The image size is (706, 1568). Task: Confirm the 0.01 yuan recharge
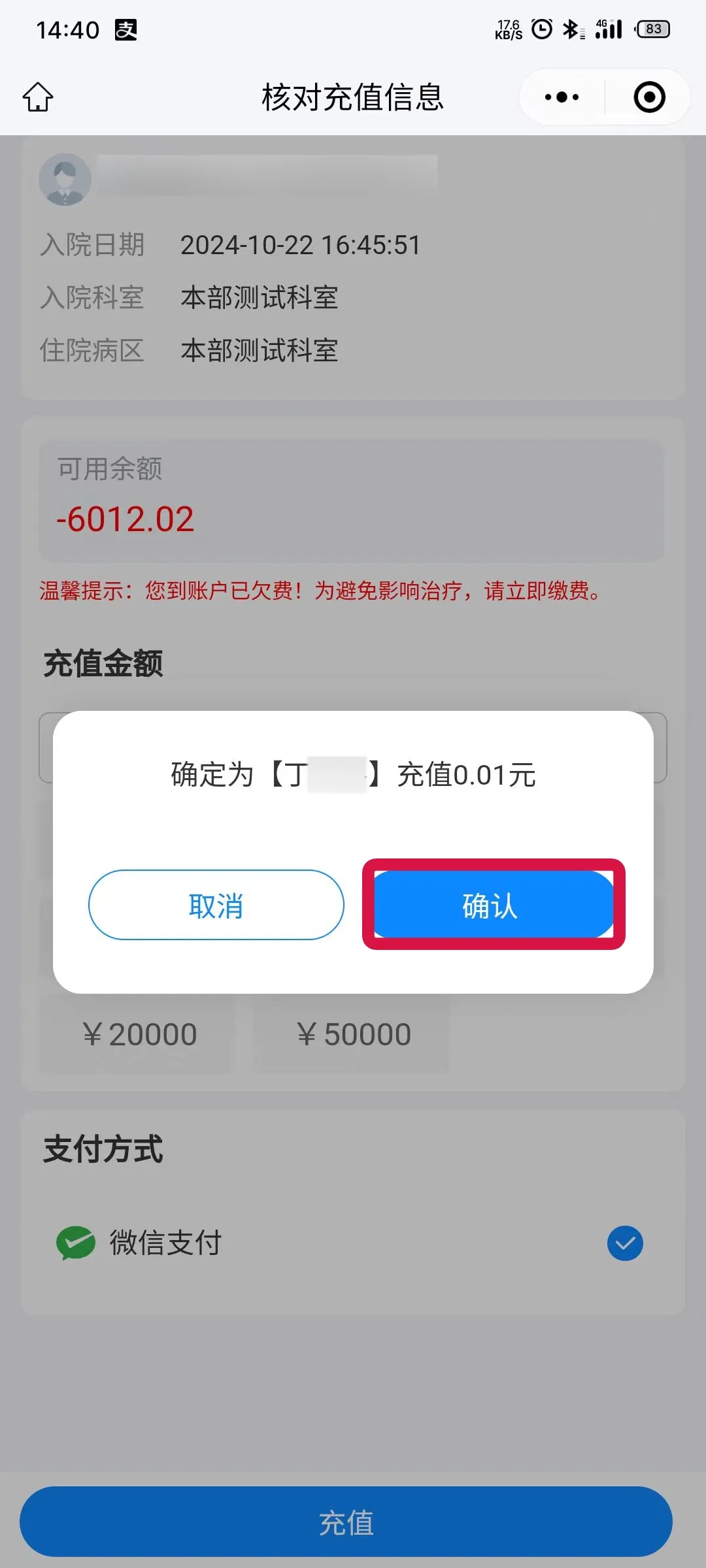pyautogui.click(x=494, y=905)
